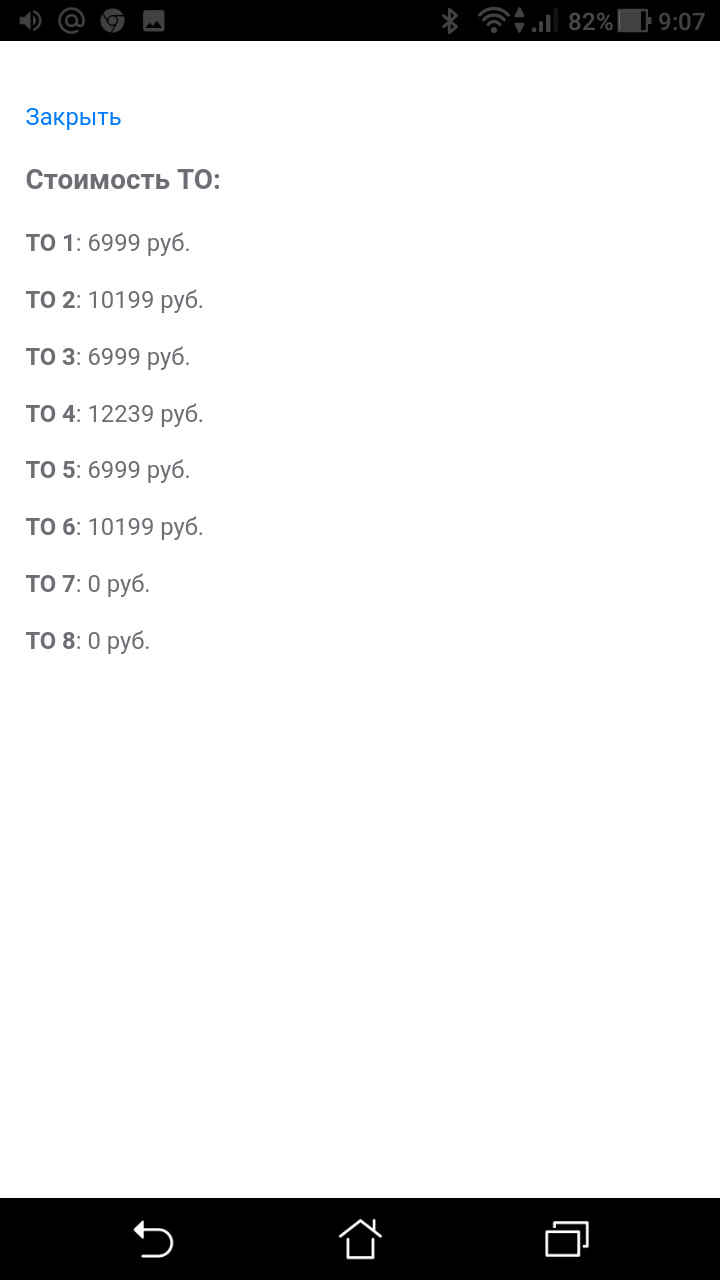Screen dimensions: 720x1280
Task: Tap the ТО 1 price entry
Action: click(108, 242)
